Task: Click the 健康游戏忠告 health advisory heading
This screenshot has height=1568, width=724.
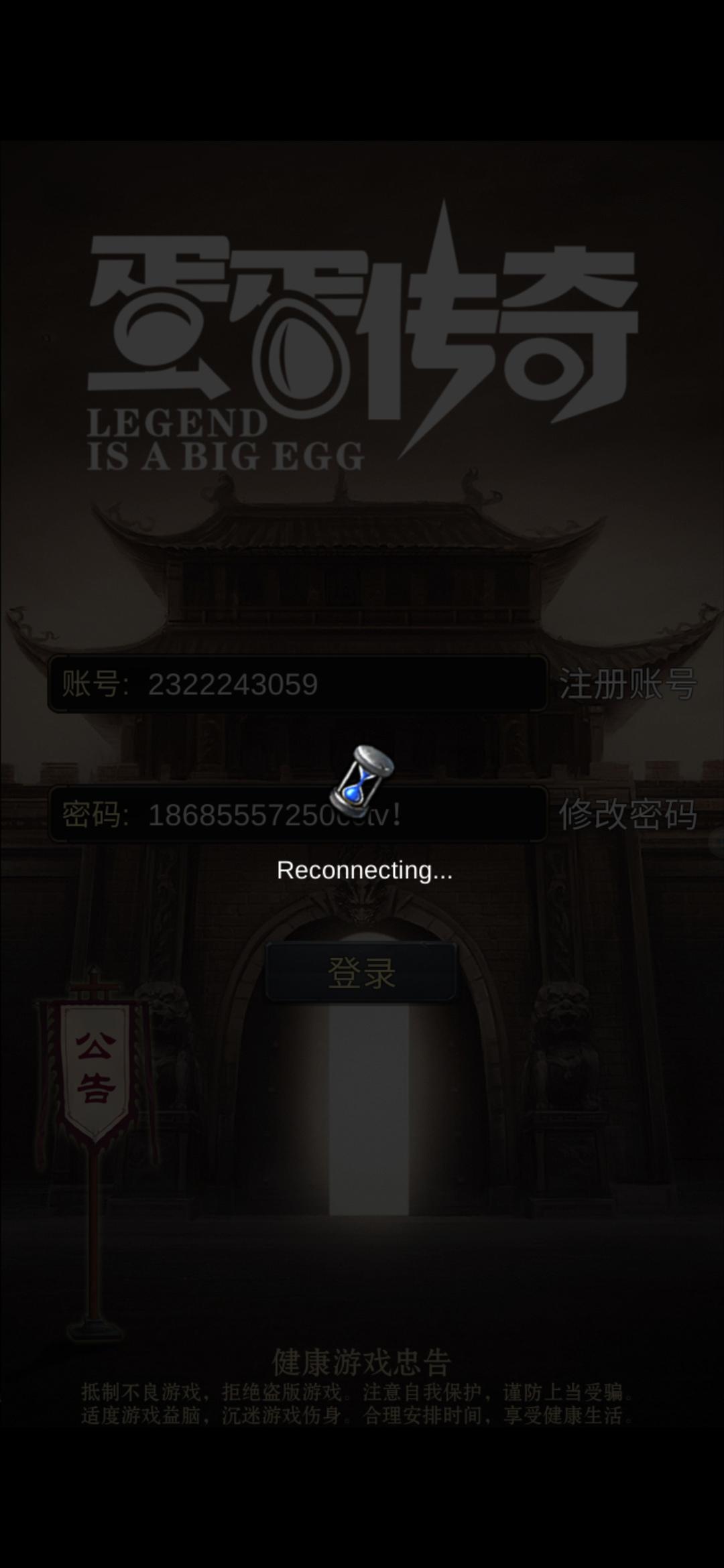Action: coord(362,1365)
